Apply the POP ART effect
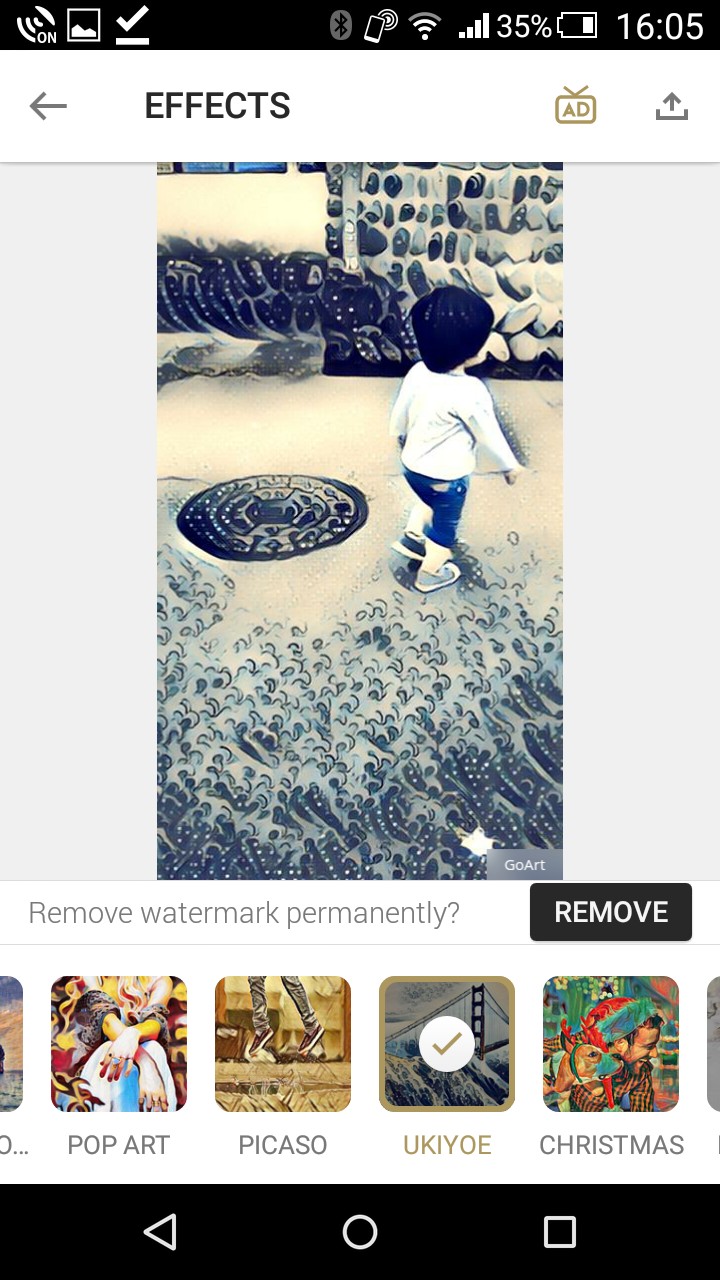 coord(119,1044)
